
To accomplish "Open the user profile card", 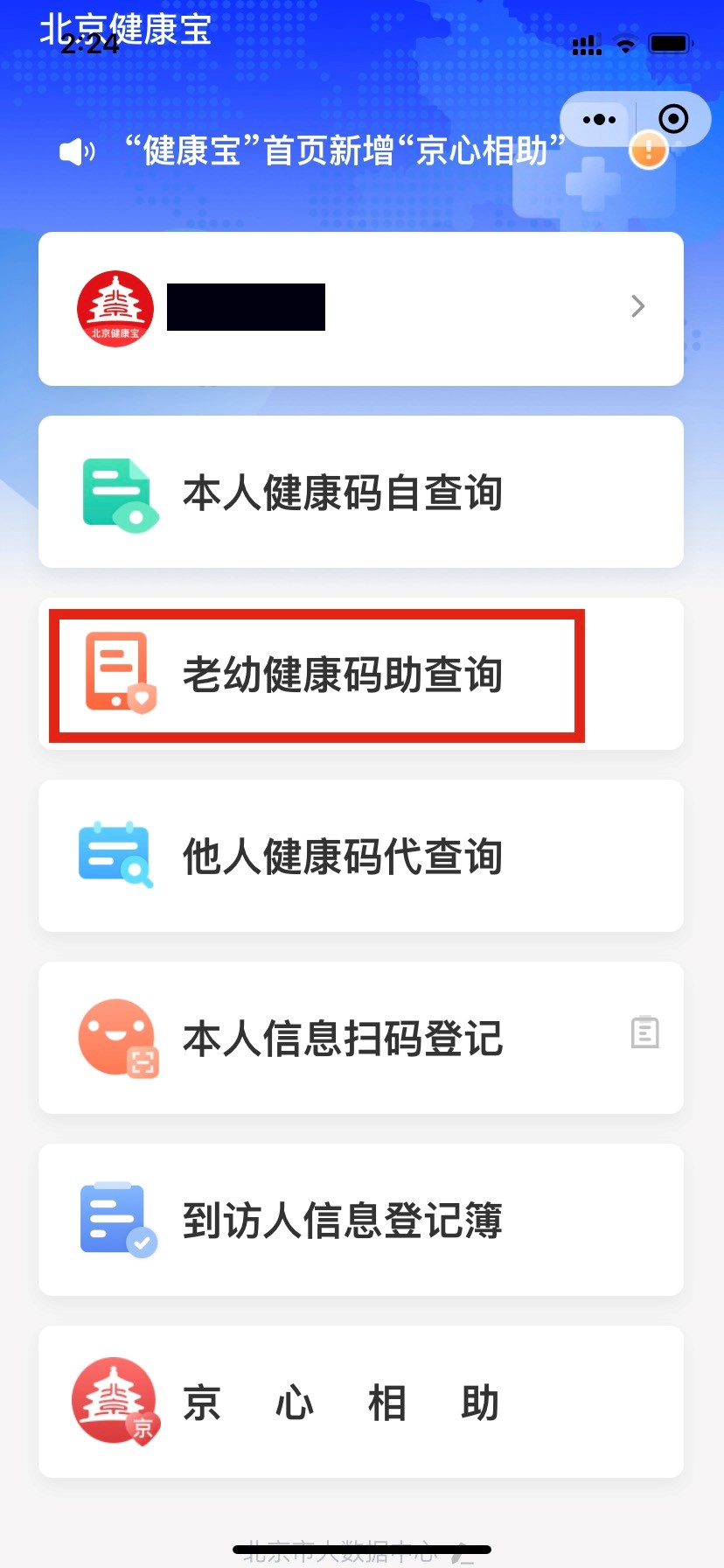I will coord(360,308).
